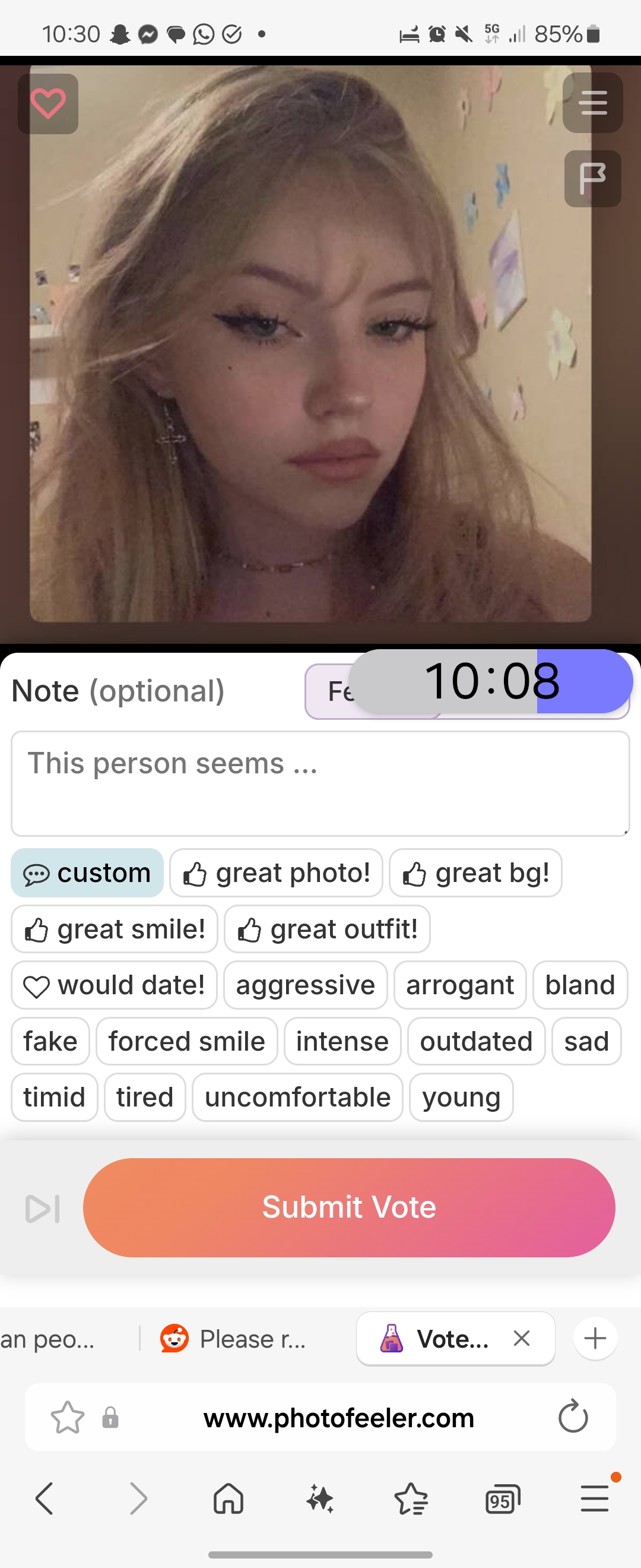Select the 'young' chip
The width and height of the screenshot is (641, 1568).
[461, 1097]
